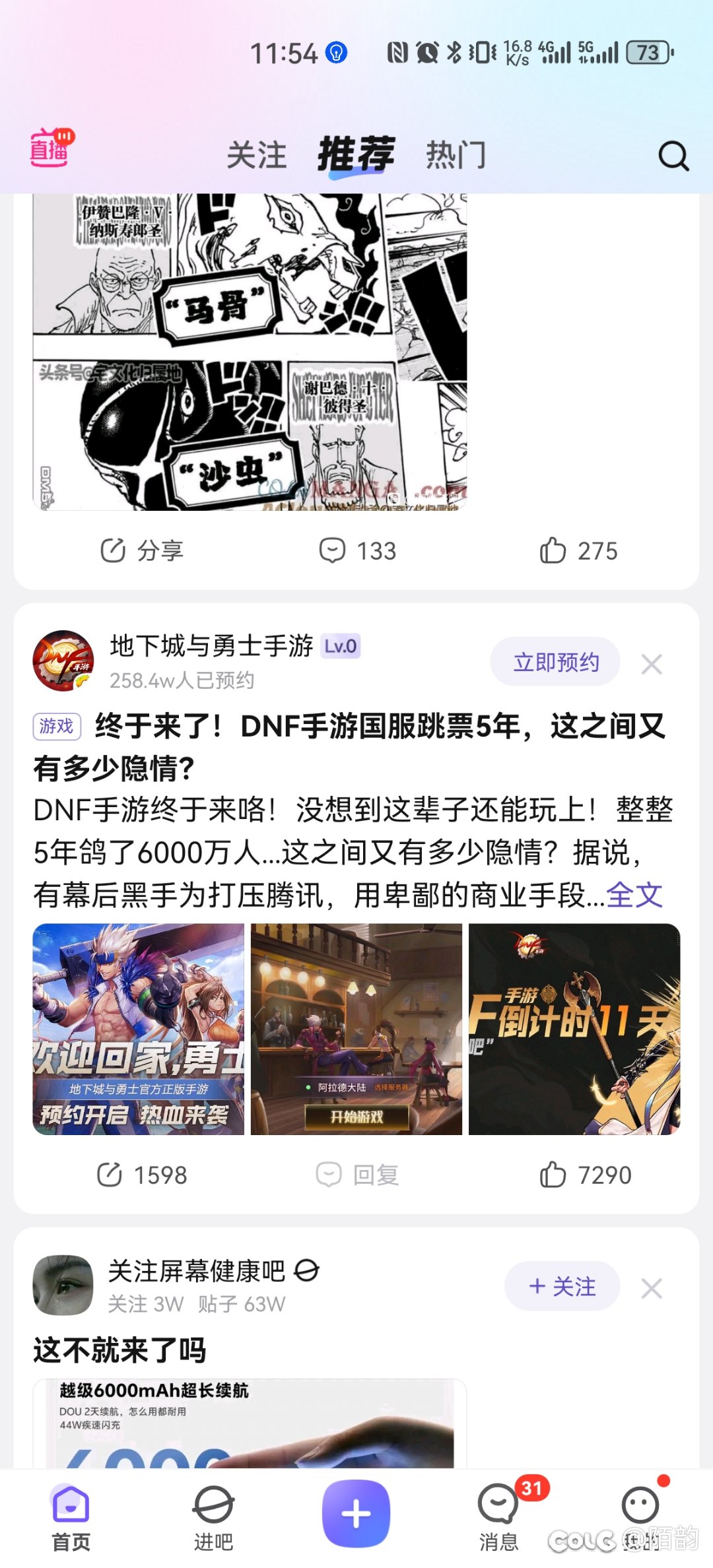Open search from the top bar
Viewport: 713px width, 1568px height.
[672, 155]
